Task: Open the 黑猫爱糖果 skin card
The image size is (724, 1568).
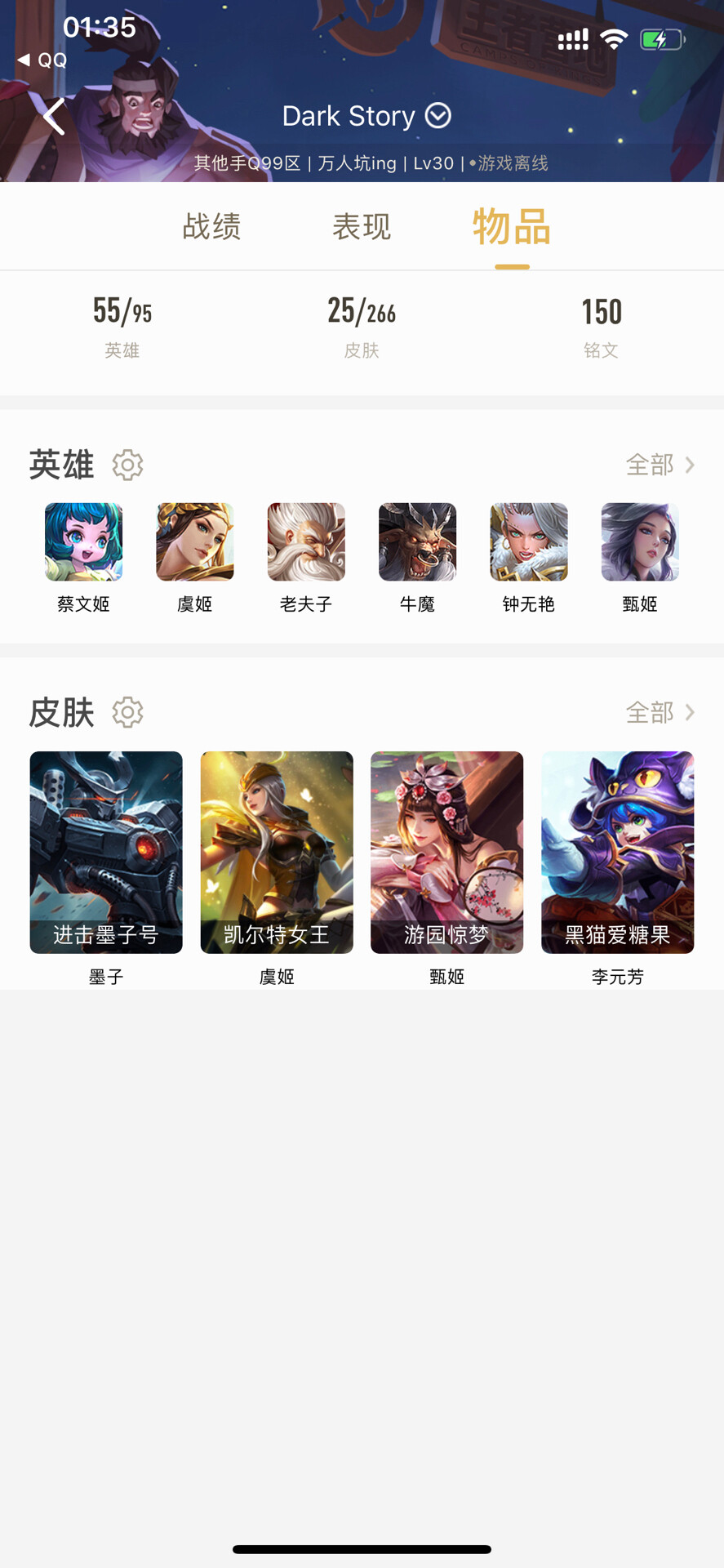Action: 617,852
